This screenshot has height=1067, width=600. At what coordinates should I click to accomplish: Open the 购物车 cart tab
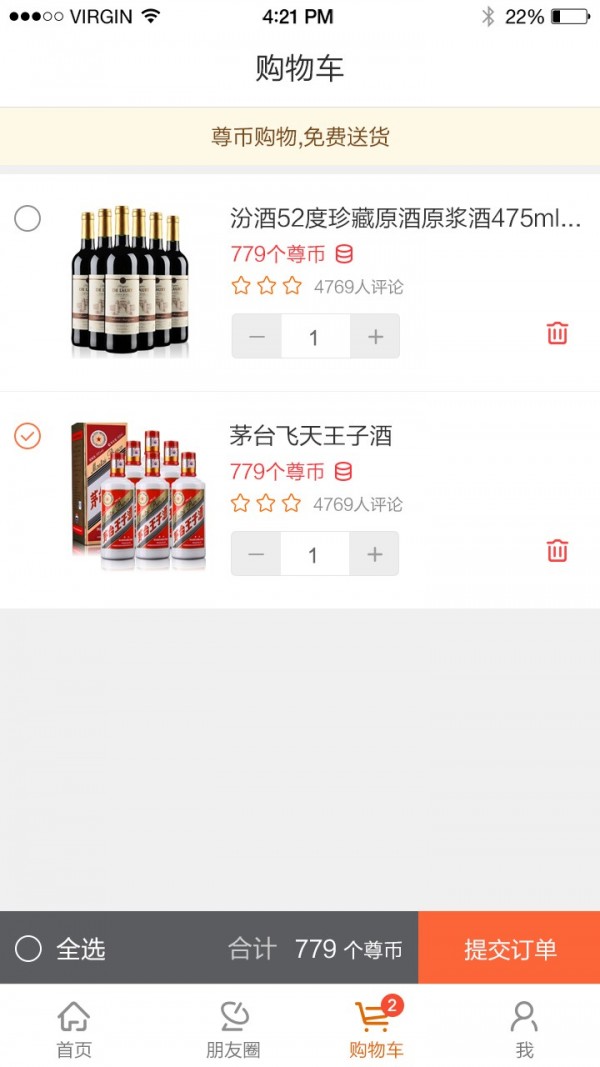[x=376, y=1029]
